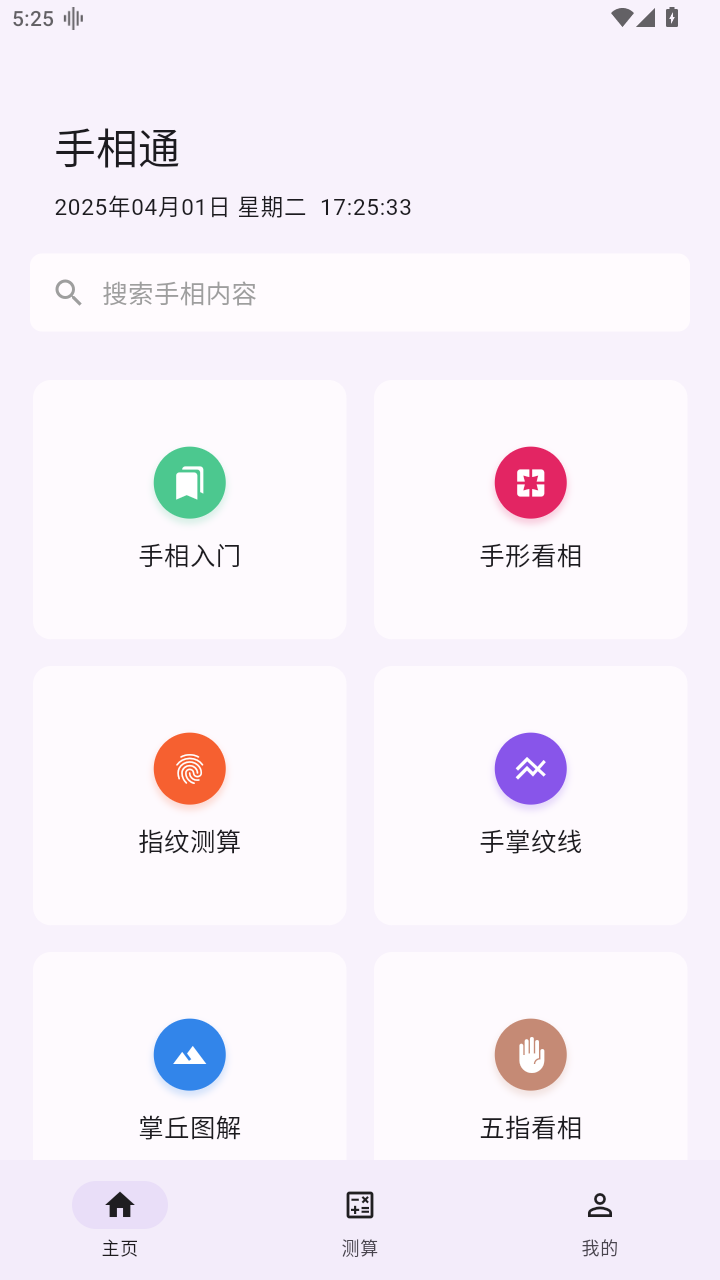Switch to the 我的 tab
The height and width of the screenshot is (1280, 720).
click(600, 1219)
